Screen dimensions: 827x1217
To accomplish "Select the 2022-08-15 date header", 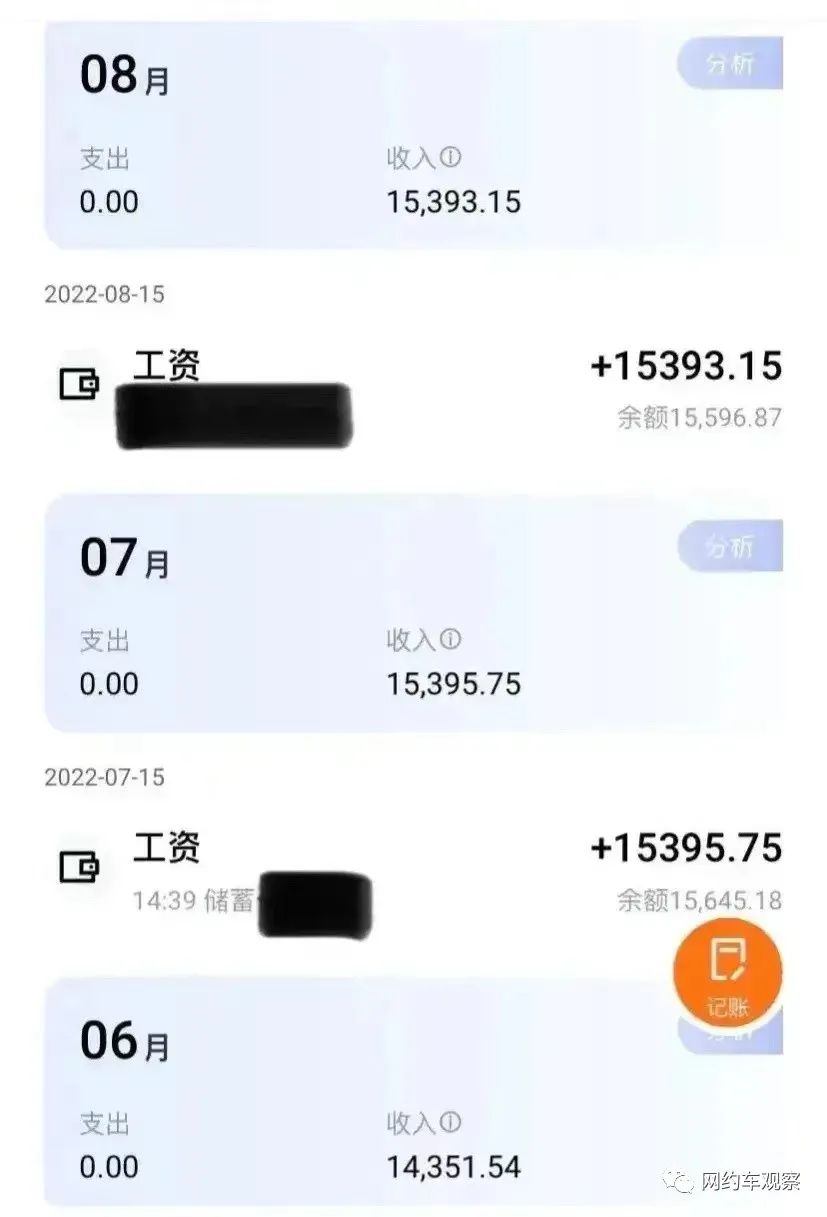I will [108, 296].
